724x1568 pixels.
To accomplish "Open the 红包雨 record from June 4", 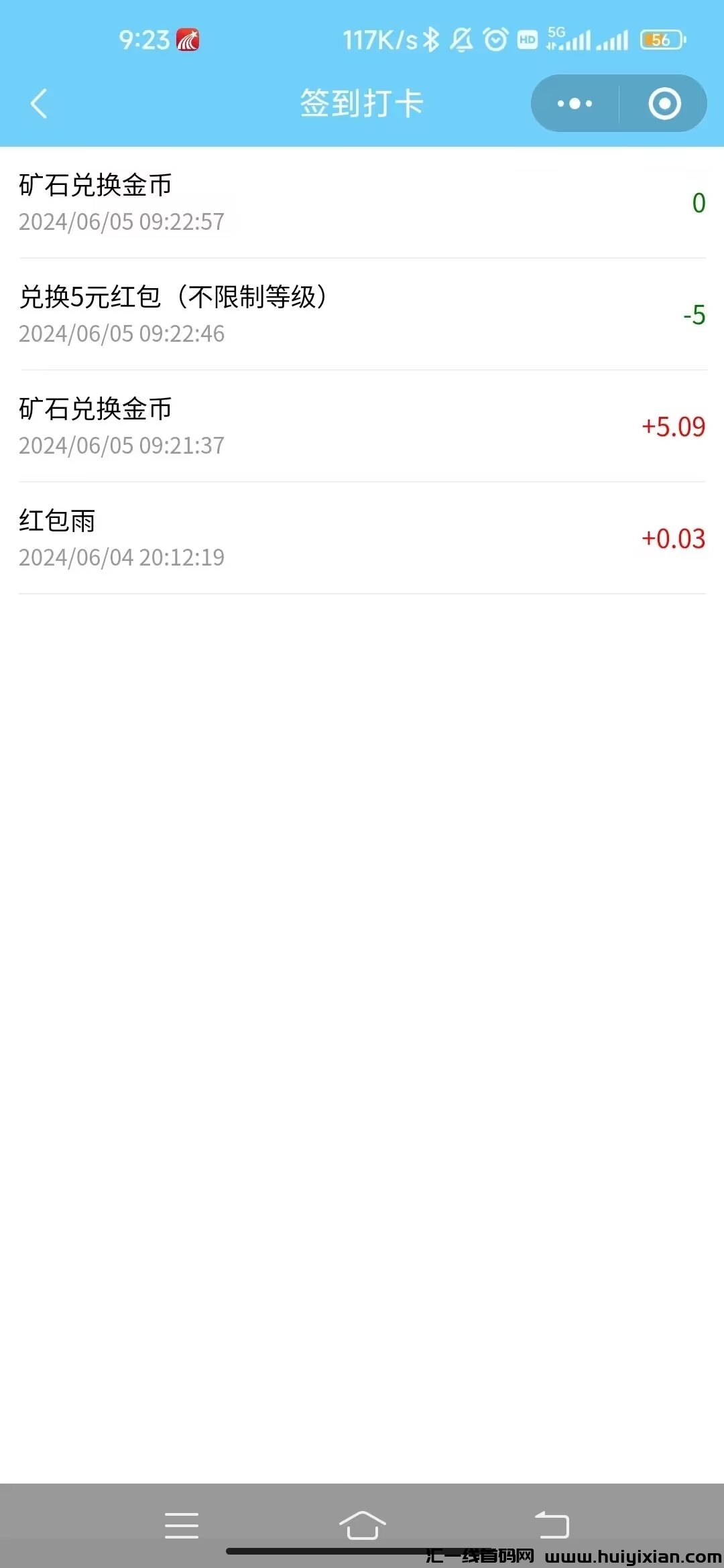I will pos(362,536).
